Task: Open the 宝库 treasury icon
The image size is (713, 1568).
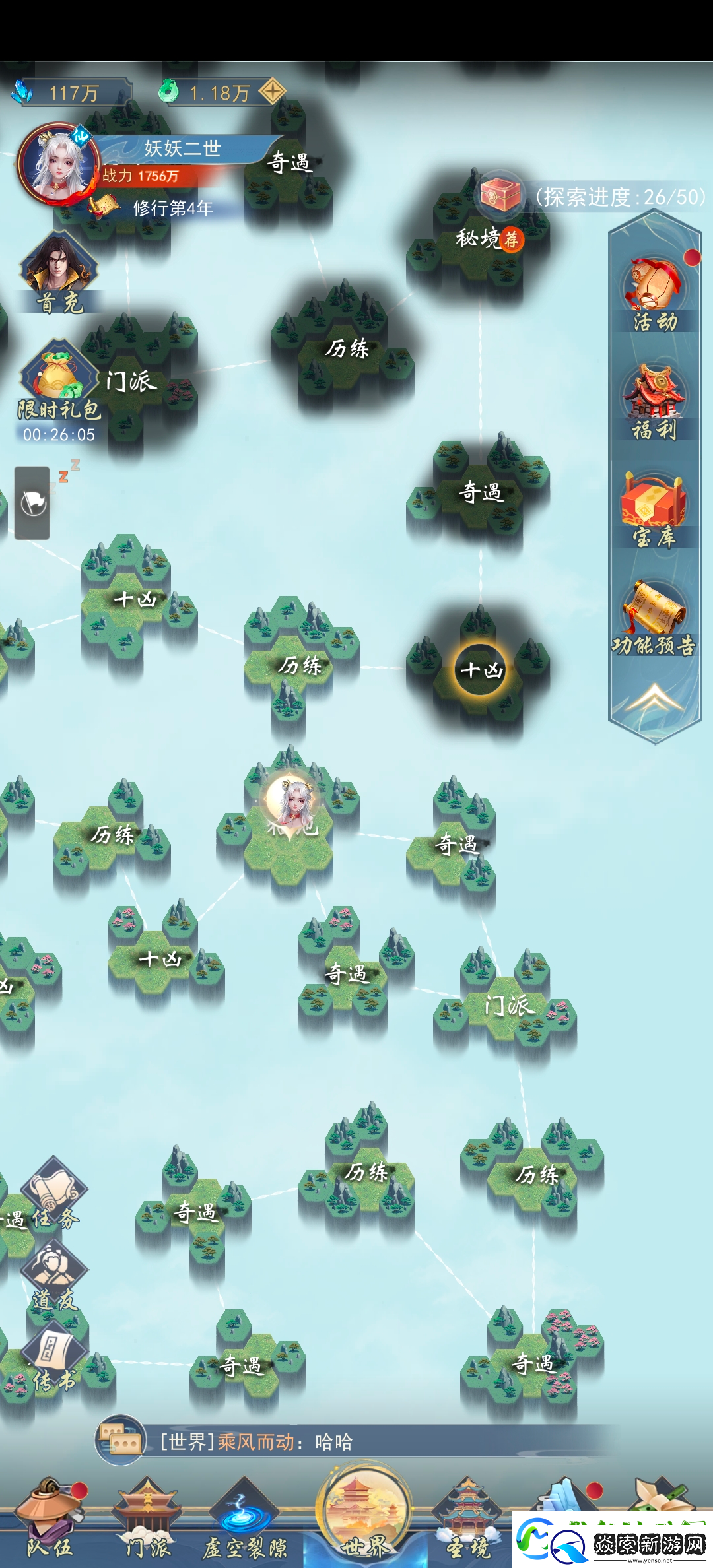Action: (x=654, y=509)
